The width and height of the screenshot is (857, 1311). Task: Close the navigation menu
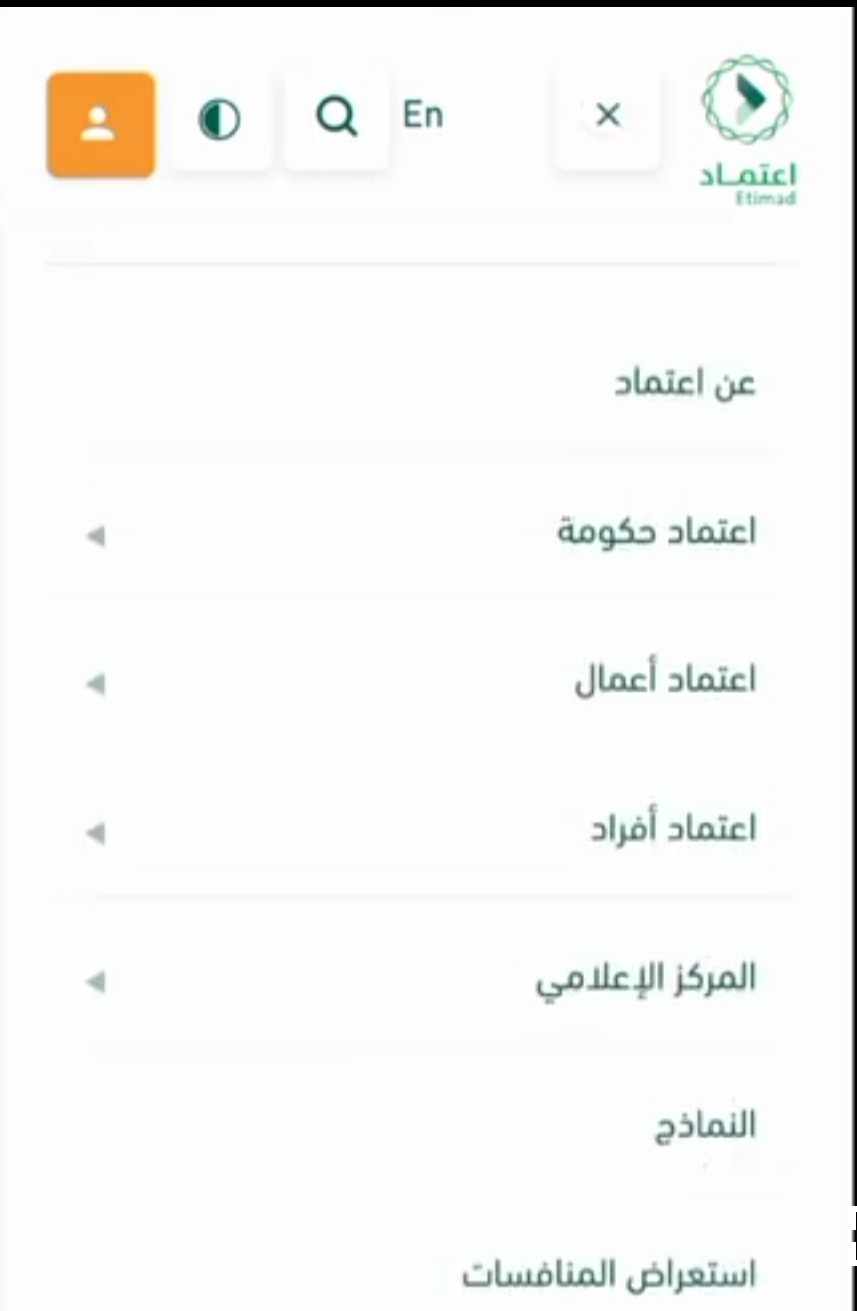[607, 116]
